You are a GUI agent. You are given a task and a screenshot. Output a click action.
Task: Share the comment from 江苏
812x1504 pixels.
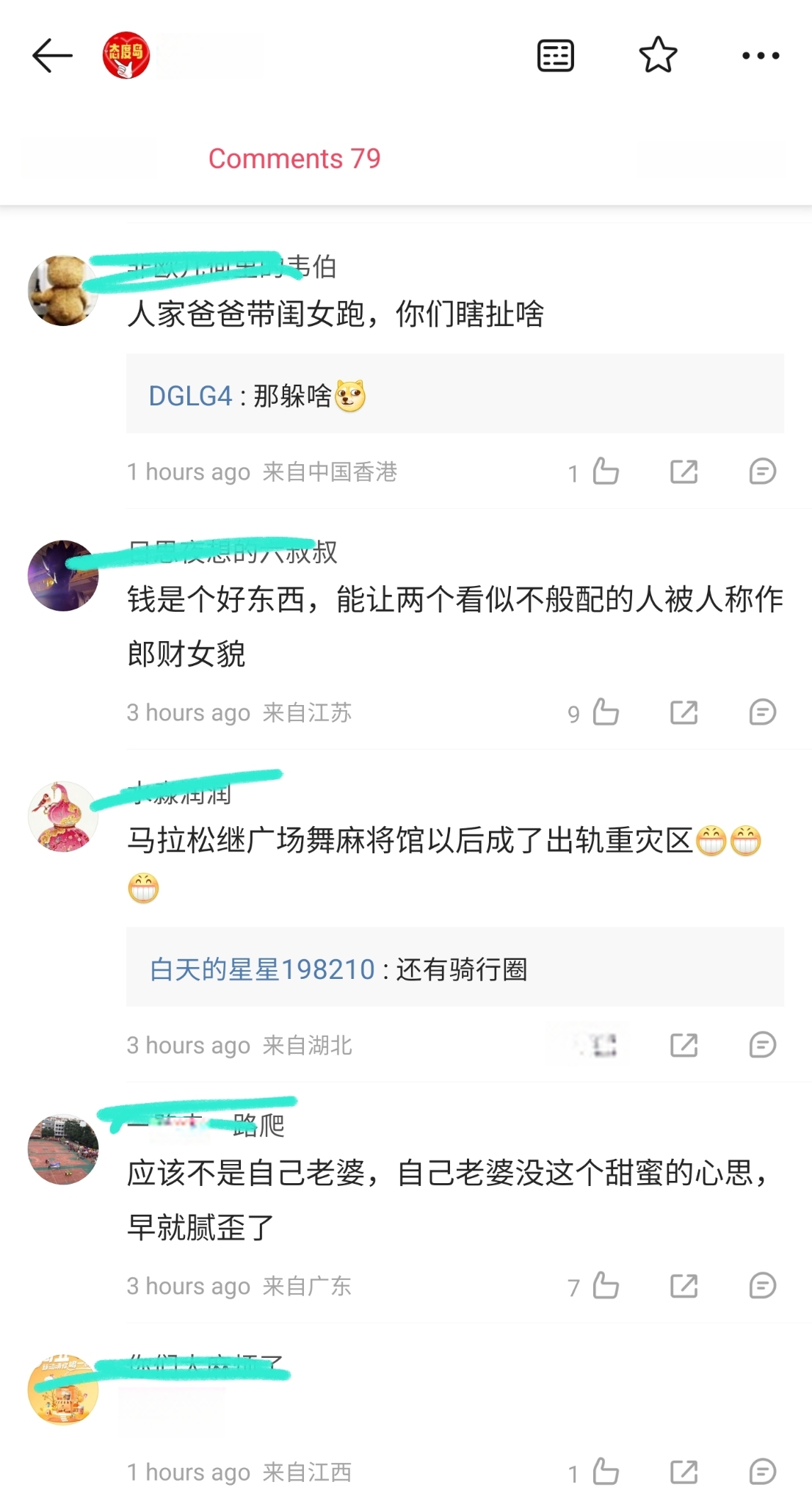684,712
